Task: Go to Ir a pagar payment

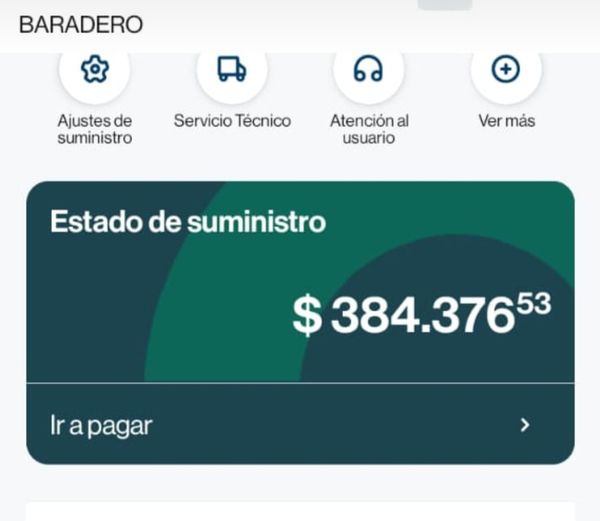Action: (x=300, y=425)
